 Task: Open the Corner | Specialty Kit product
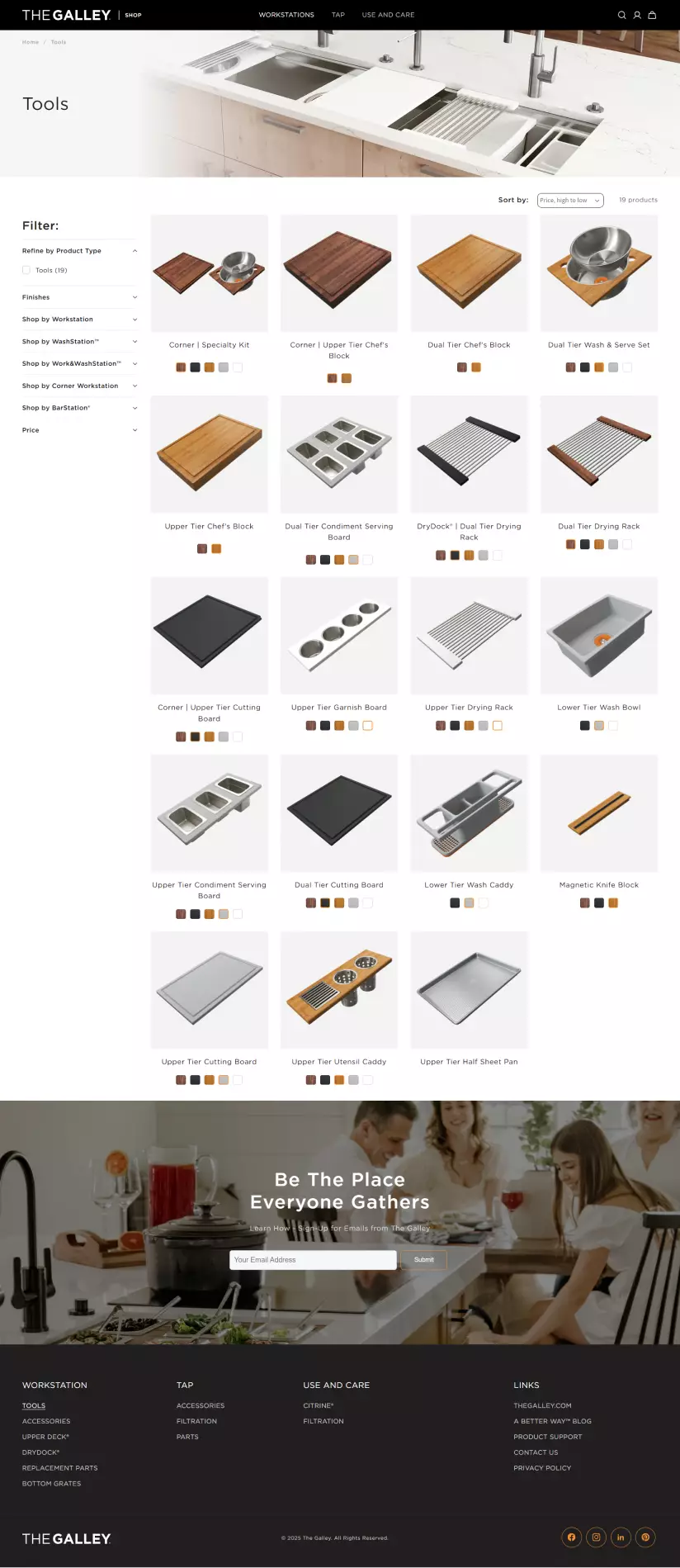pos(209,274)
